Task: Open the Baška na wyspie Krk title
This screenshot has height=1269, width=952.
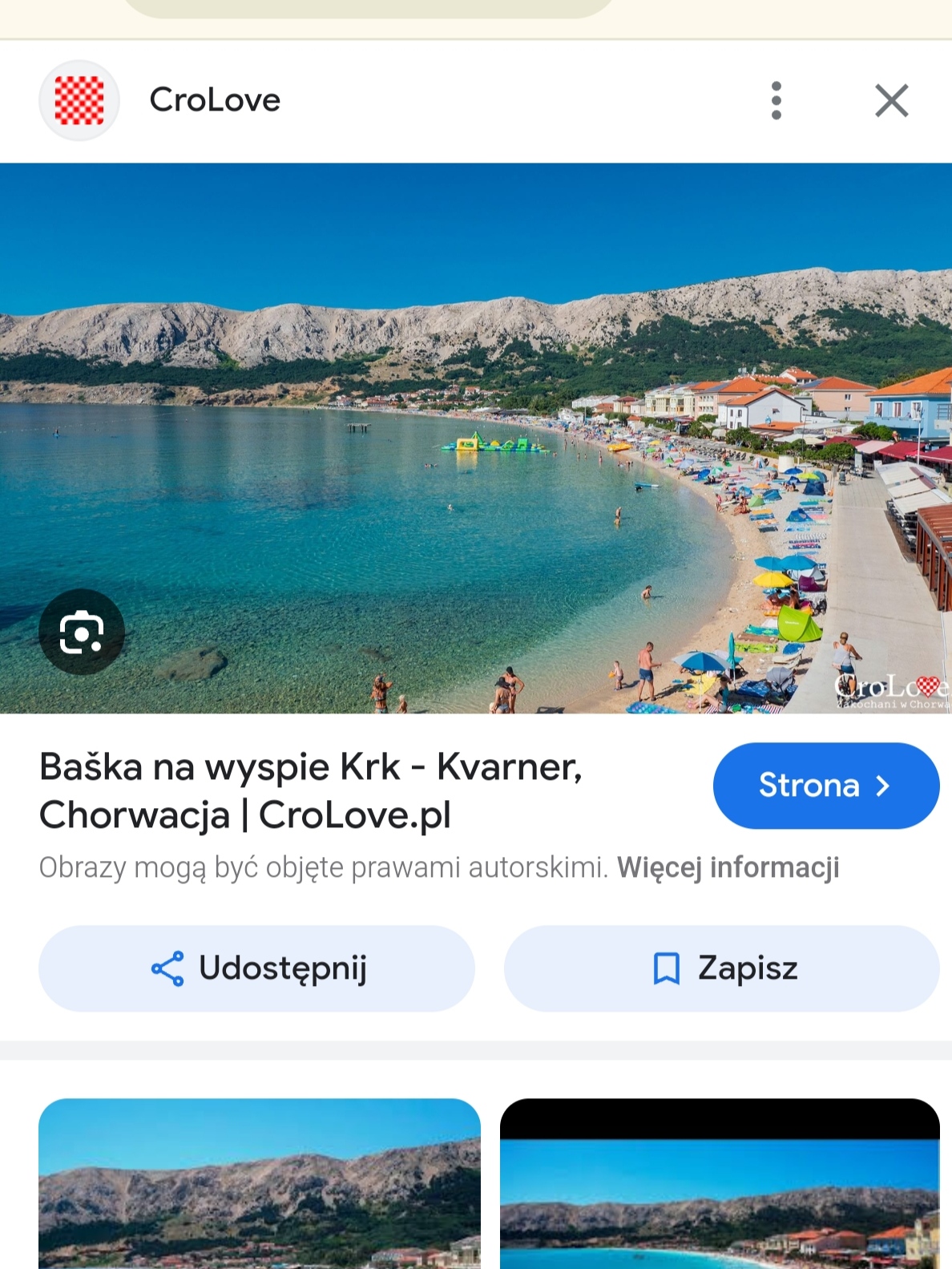Action: click(311, 790)
